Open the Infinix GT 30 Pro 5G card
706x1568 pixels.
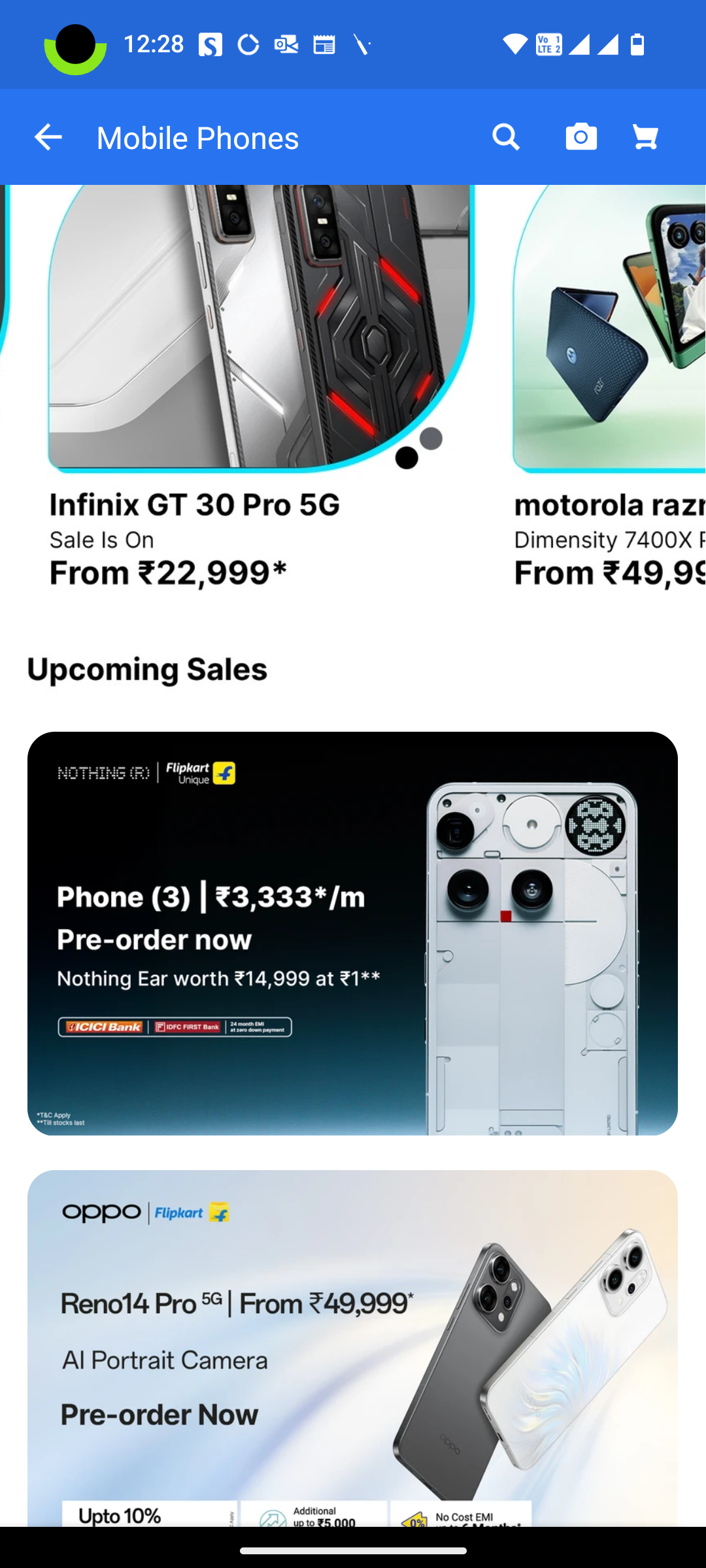261,392
